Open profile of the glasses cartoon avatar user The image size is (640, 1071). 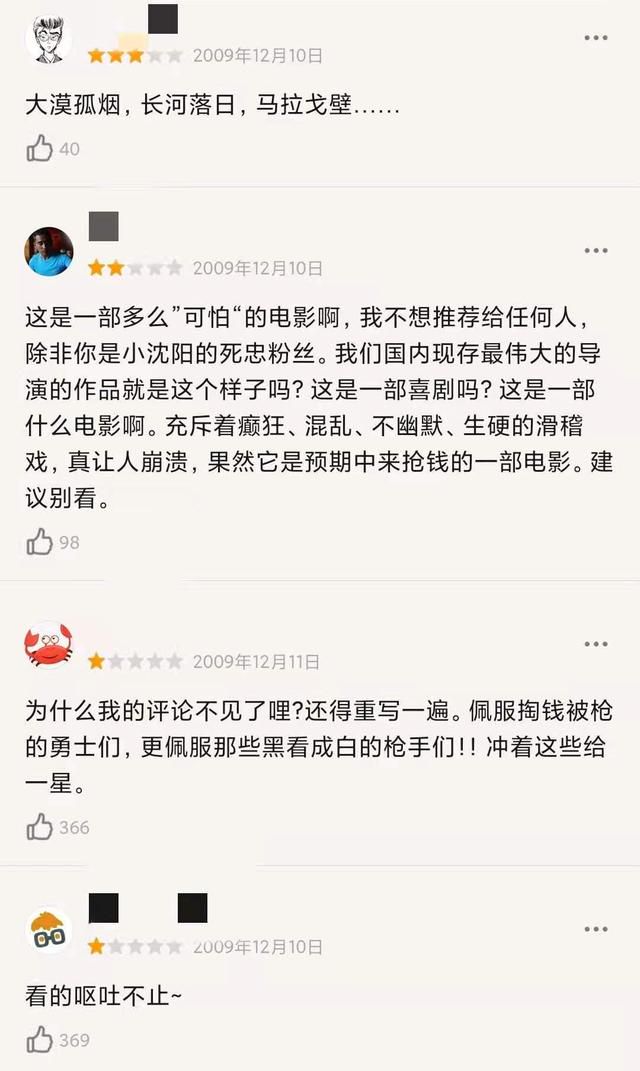pyautogui.click(x=48, y=931)
